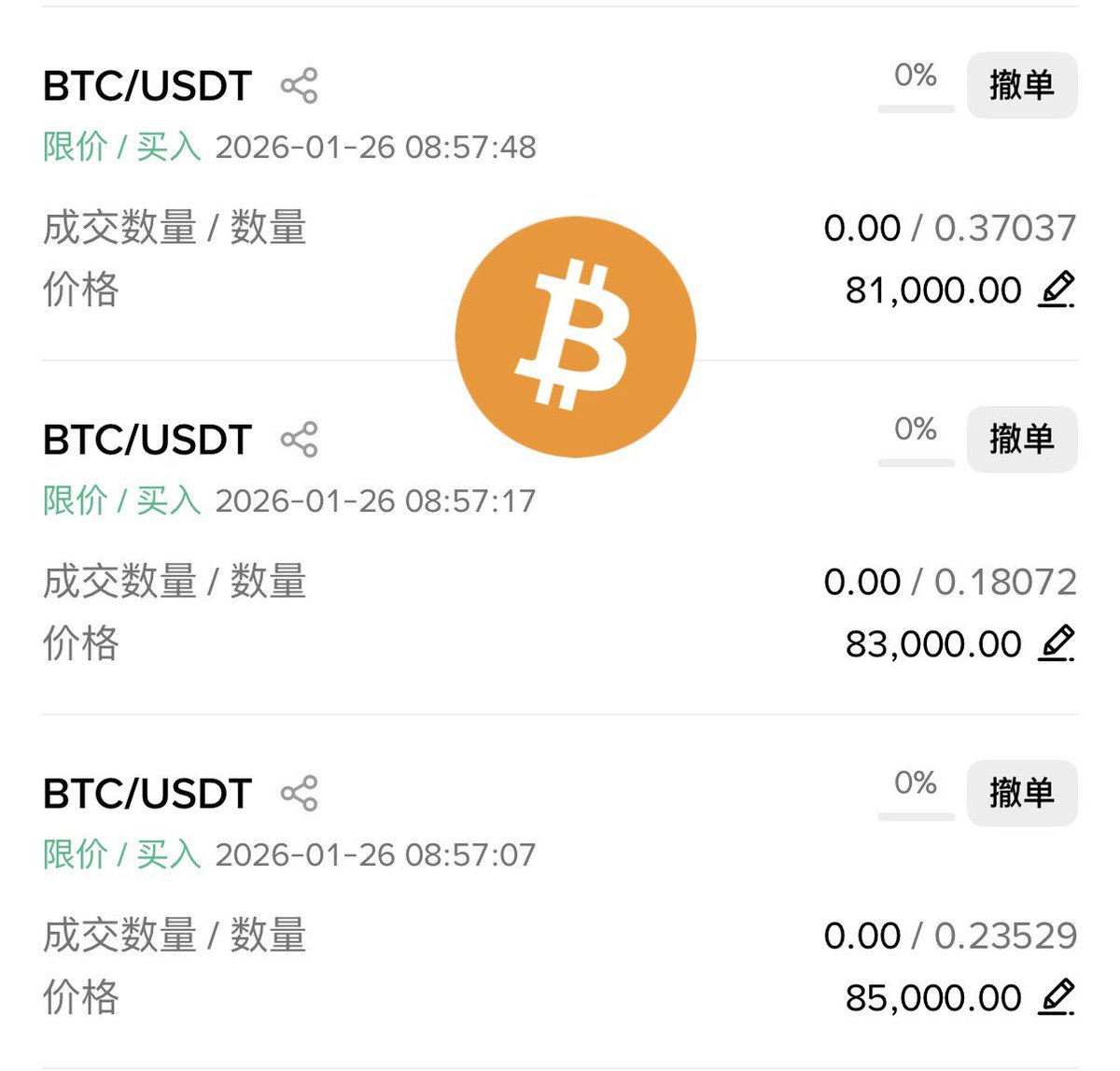The image size is (1120, 1071).
Task: Share the order placed at 08:57:17
Action: (300, 440)
